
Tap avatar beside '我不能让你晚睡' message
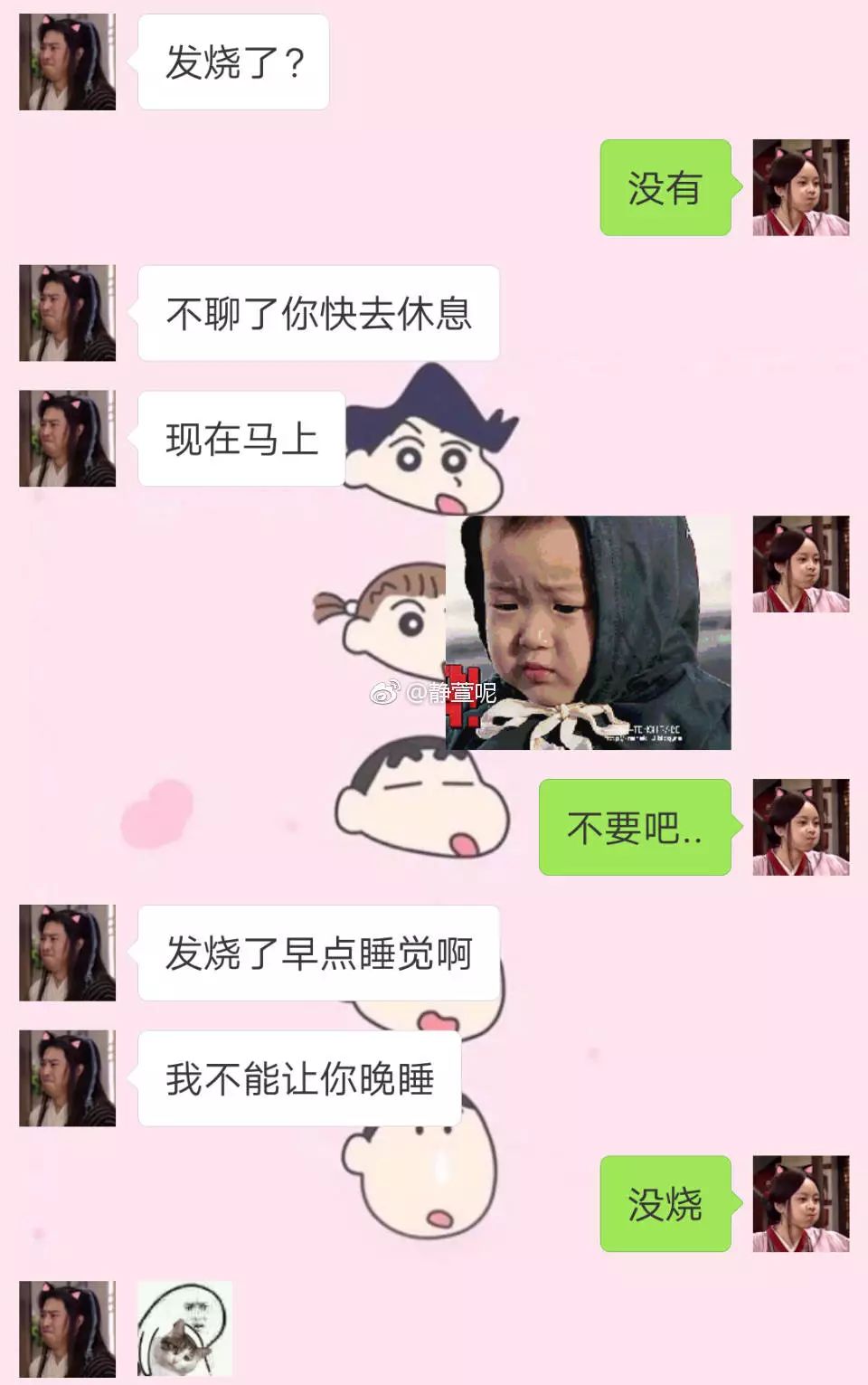point(68,1077)
